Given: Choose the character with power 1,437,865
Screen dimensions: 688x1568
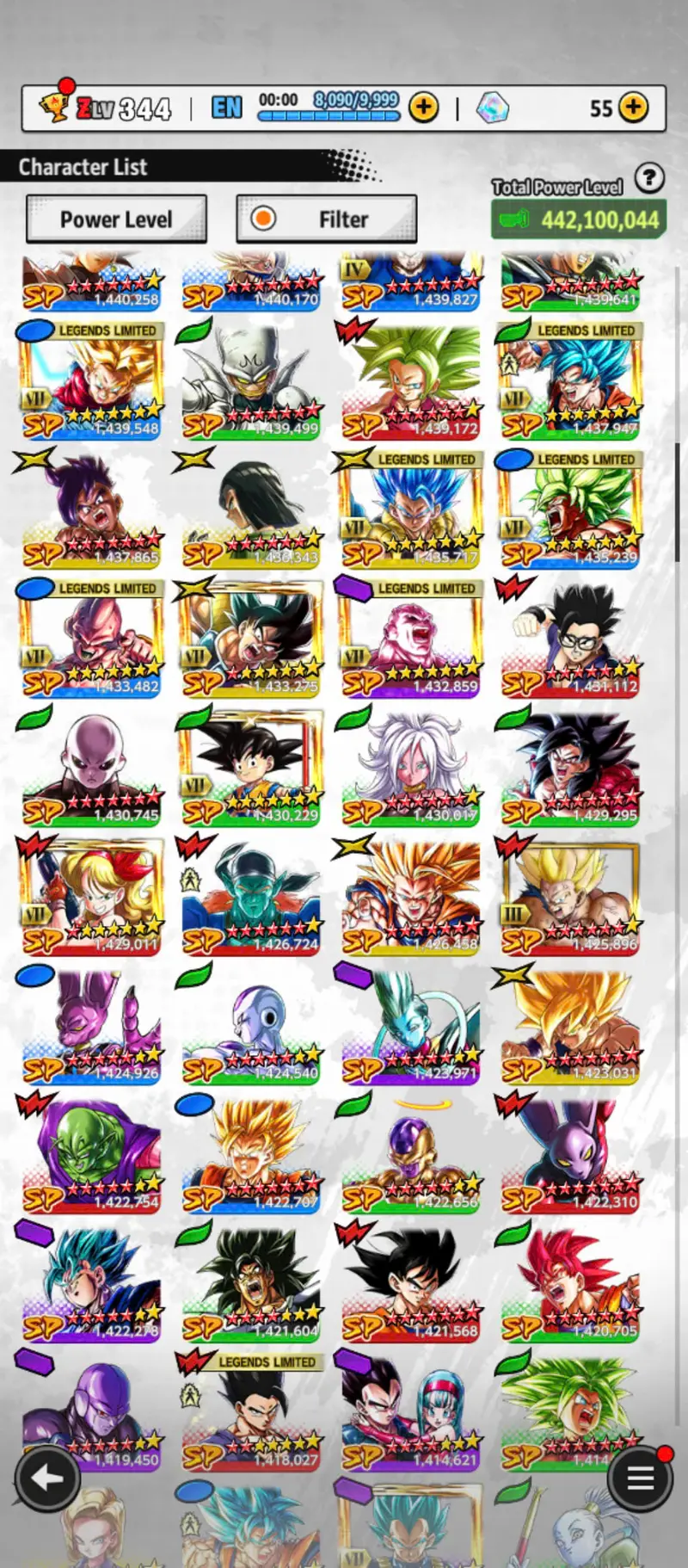Looking at the screenshot, I should (91, 512).
